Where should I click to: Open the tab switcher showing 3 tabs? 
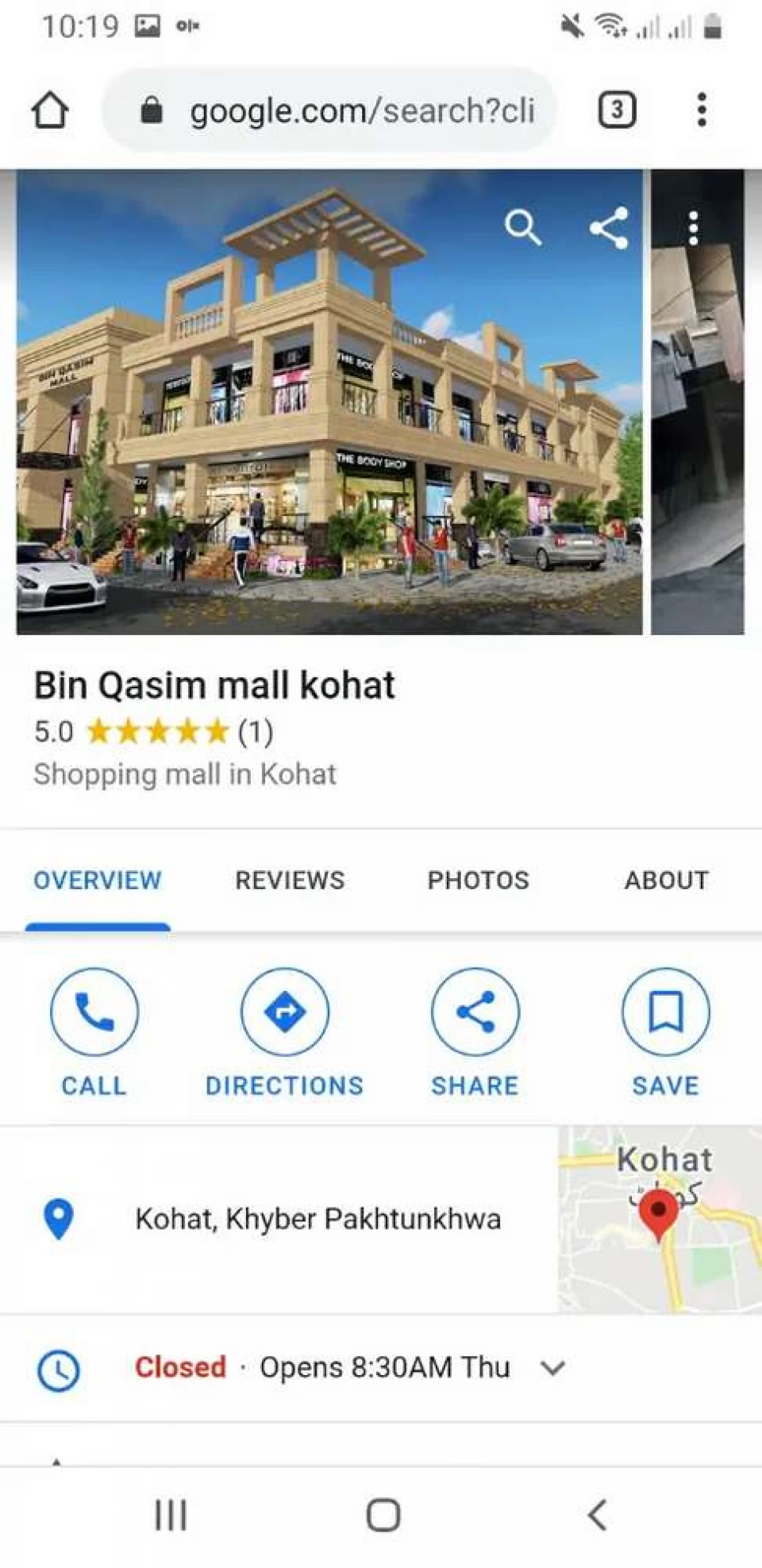pos(617,110)
